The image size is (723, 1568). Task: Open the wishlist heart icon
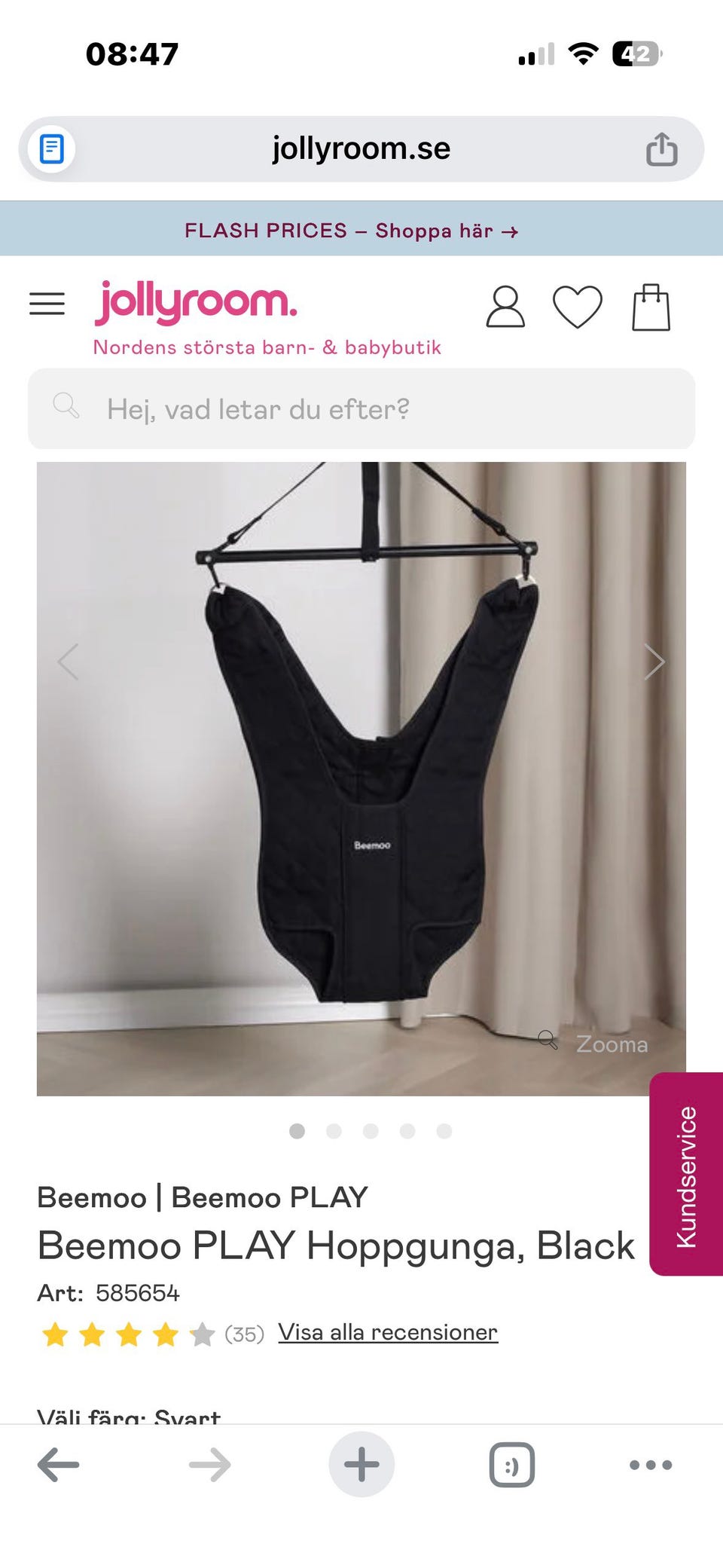[578, 307]
